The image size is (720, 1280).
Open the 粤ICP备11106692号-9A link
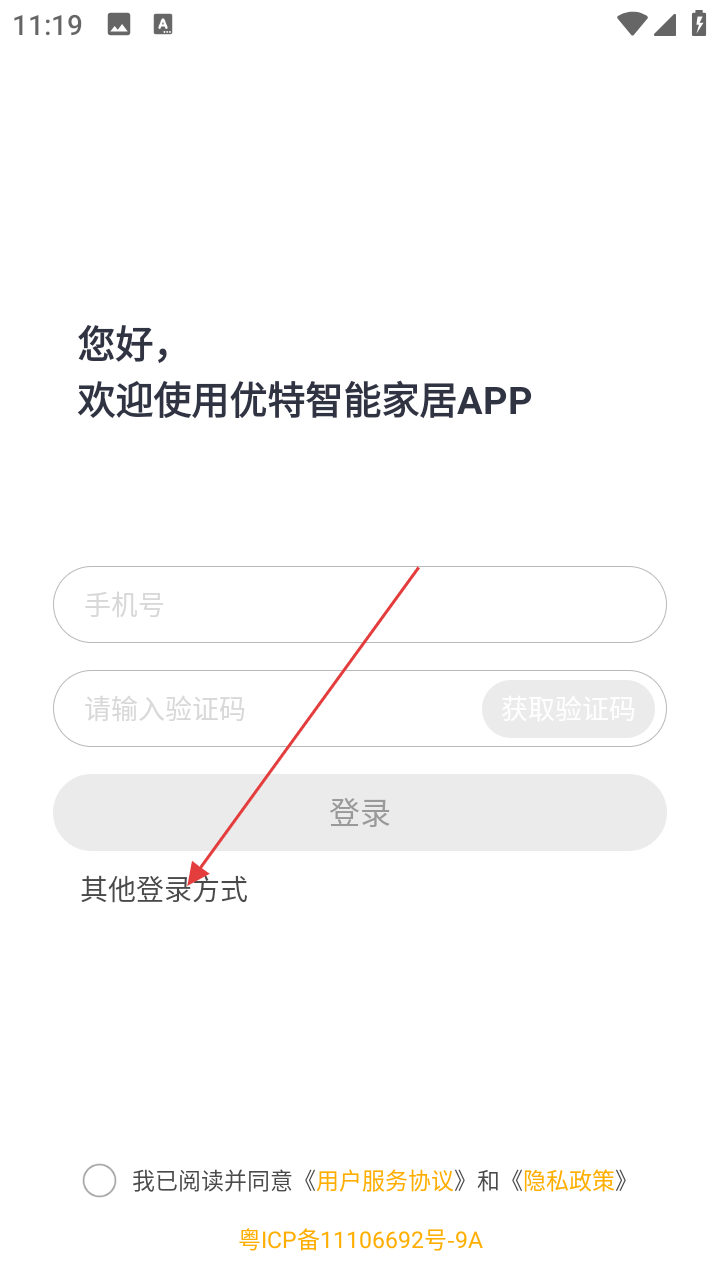[360, 1240]
